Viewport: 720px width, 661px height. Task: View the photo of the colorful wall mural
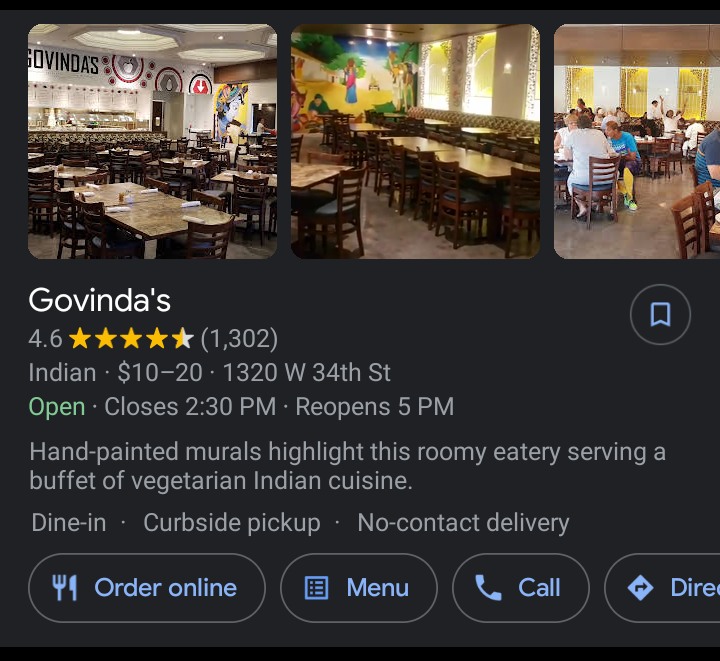[415, 142]
